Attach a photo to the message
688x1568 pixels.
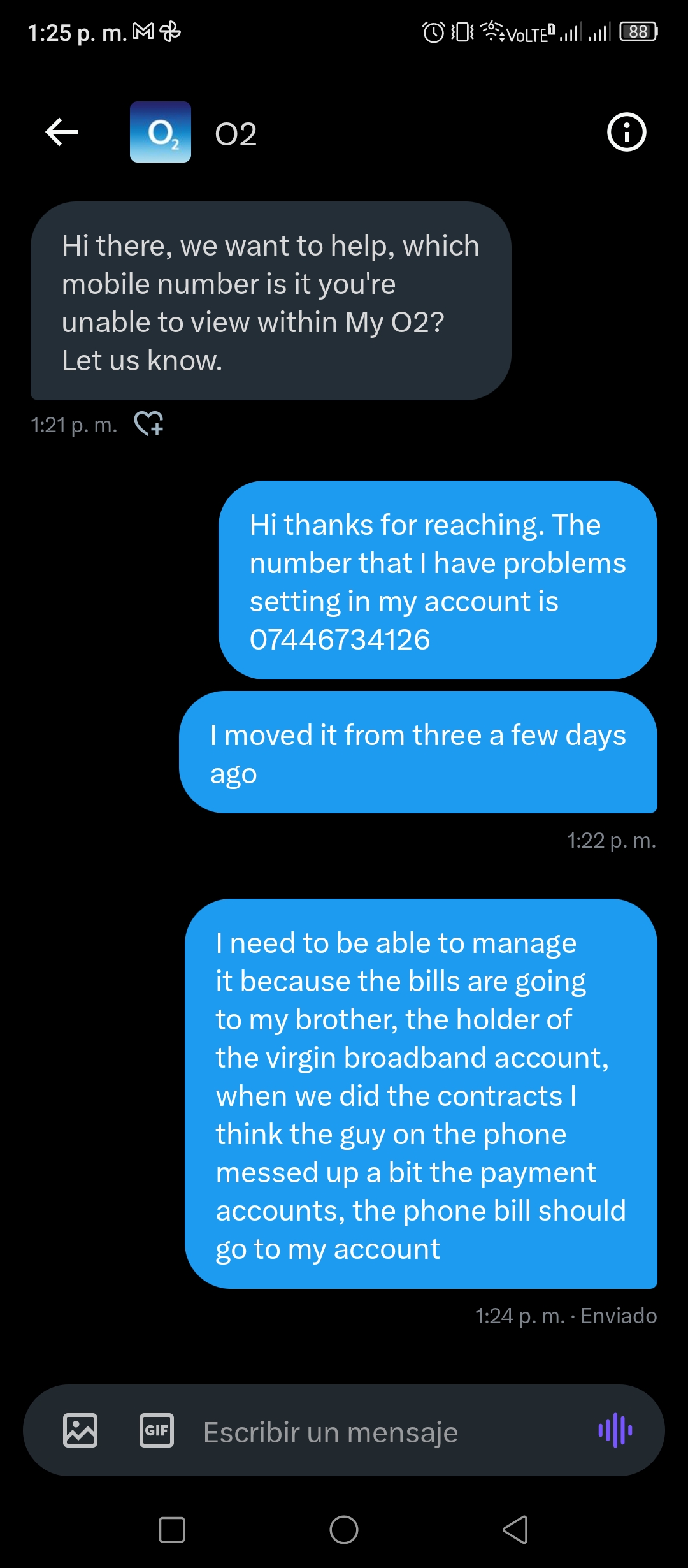80,1430
